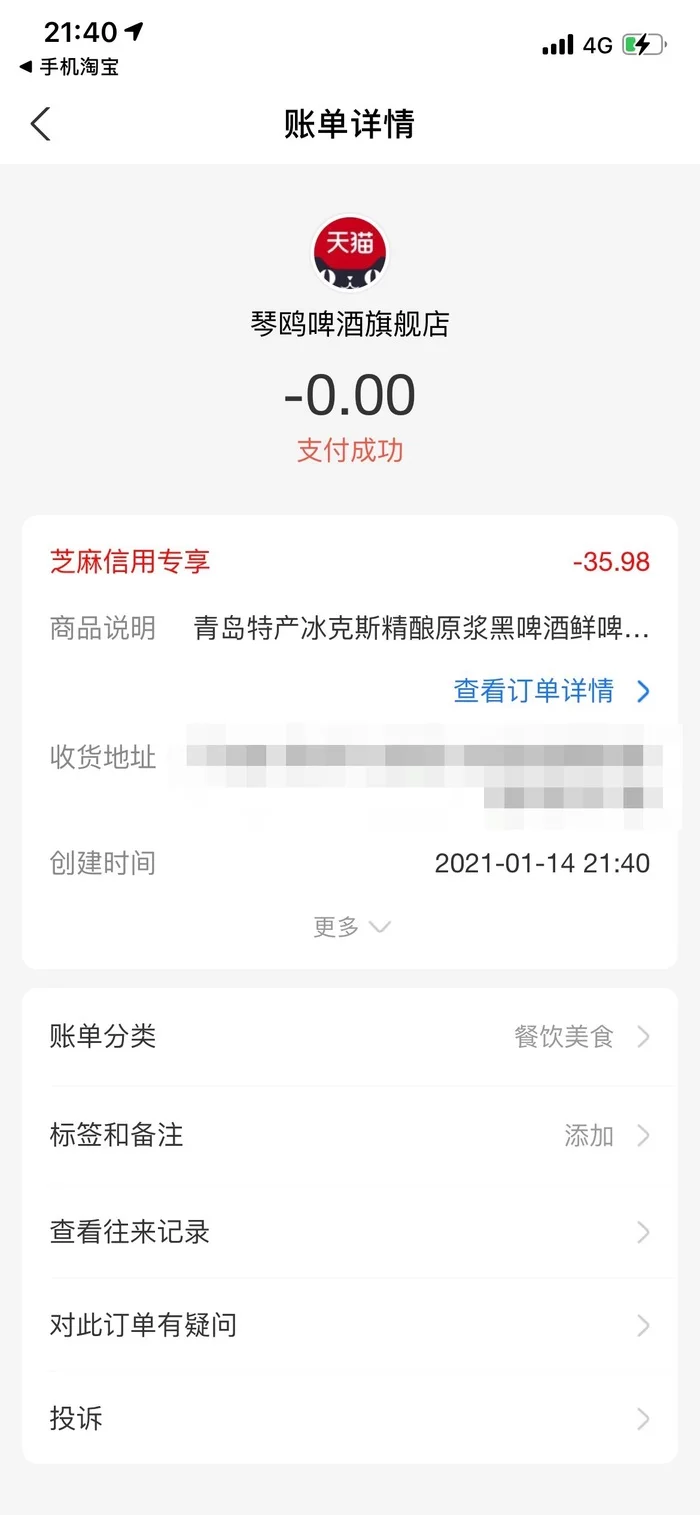Open the 投诉 complaint row
This screenshot has width=700, height=1515.
pyautogui.click(x=349, y=1418)
